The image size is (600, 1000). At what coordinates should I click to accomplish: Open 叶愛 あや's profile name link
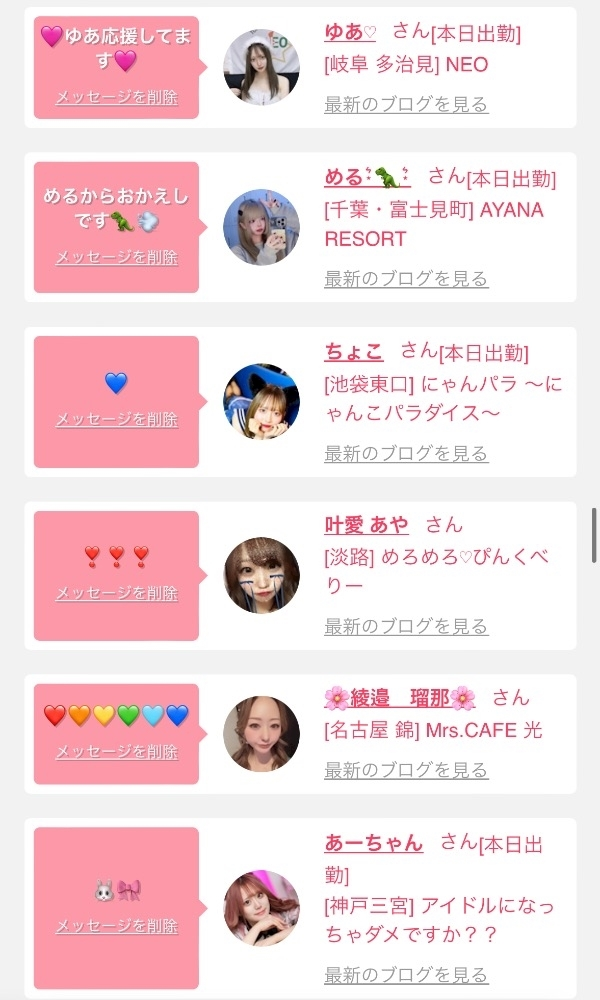point(366,525)
